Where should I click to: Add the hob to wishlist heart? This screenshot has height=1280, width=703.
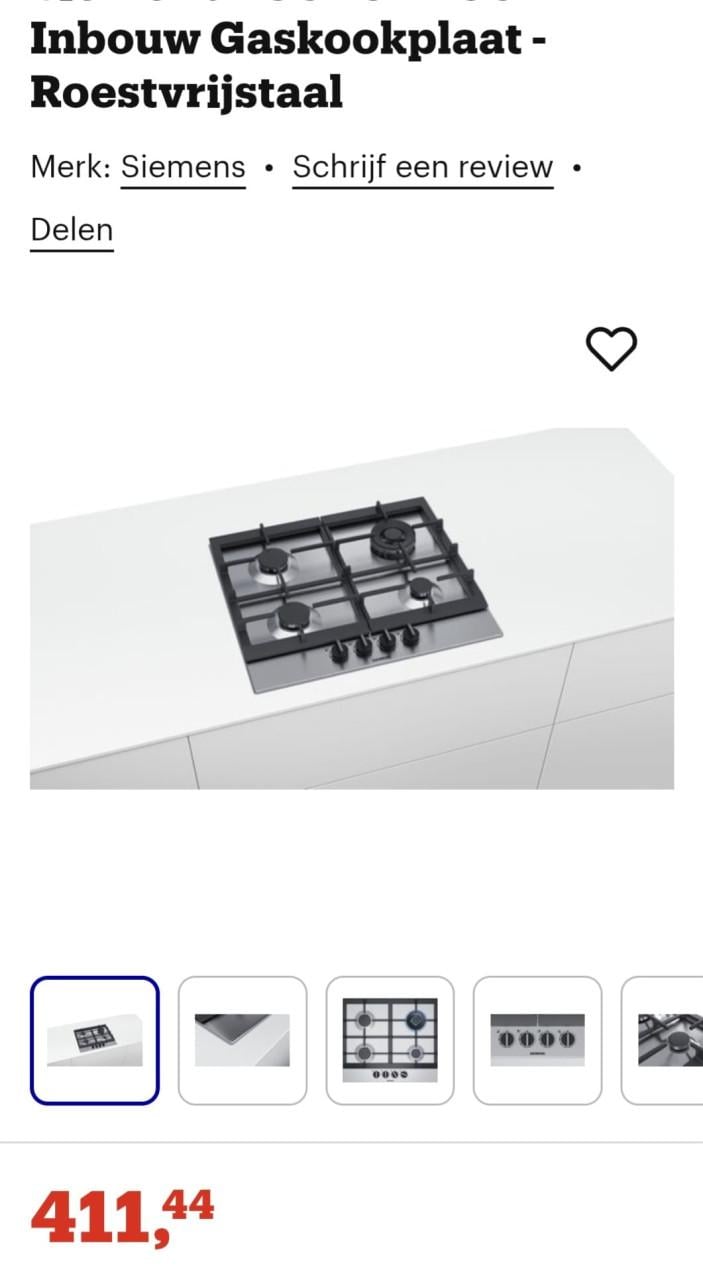coord(610,349)
